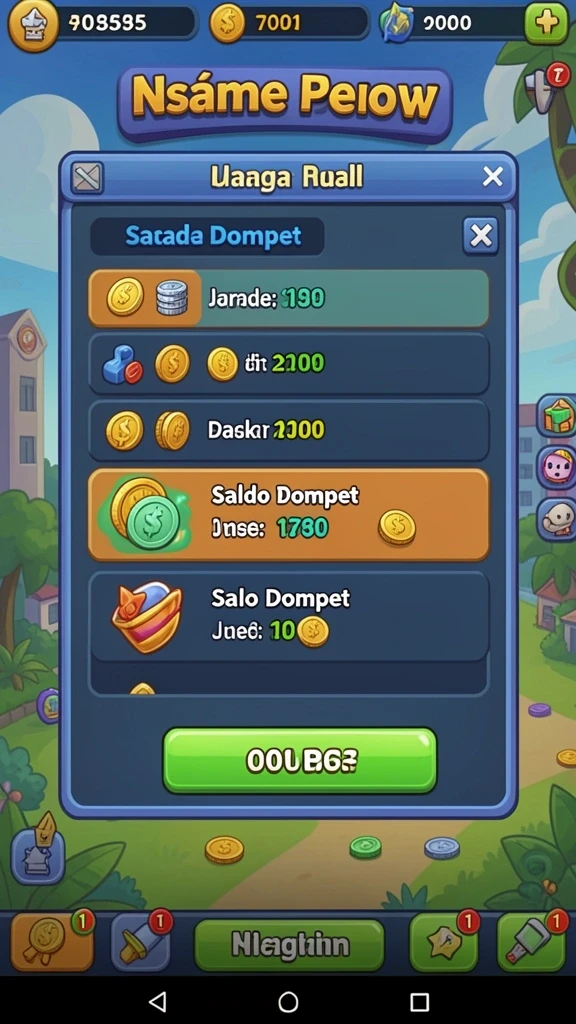The height and width of the screenshot is (1024, 576).
Task: Choose the Daskr 2000 coin row
Action: click(288, 430)
